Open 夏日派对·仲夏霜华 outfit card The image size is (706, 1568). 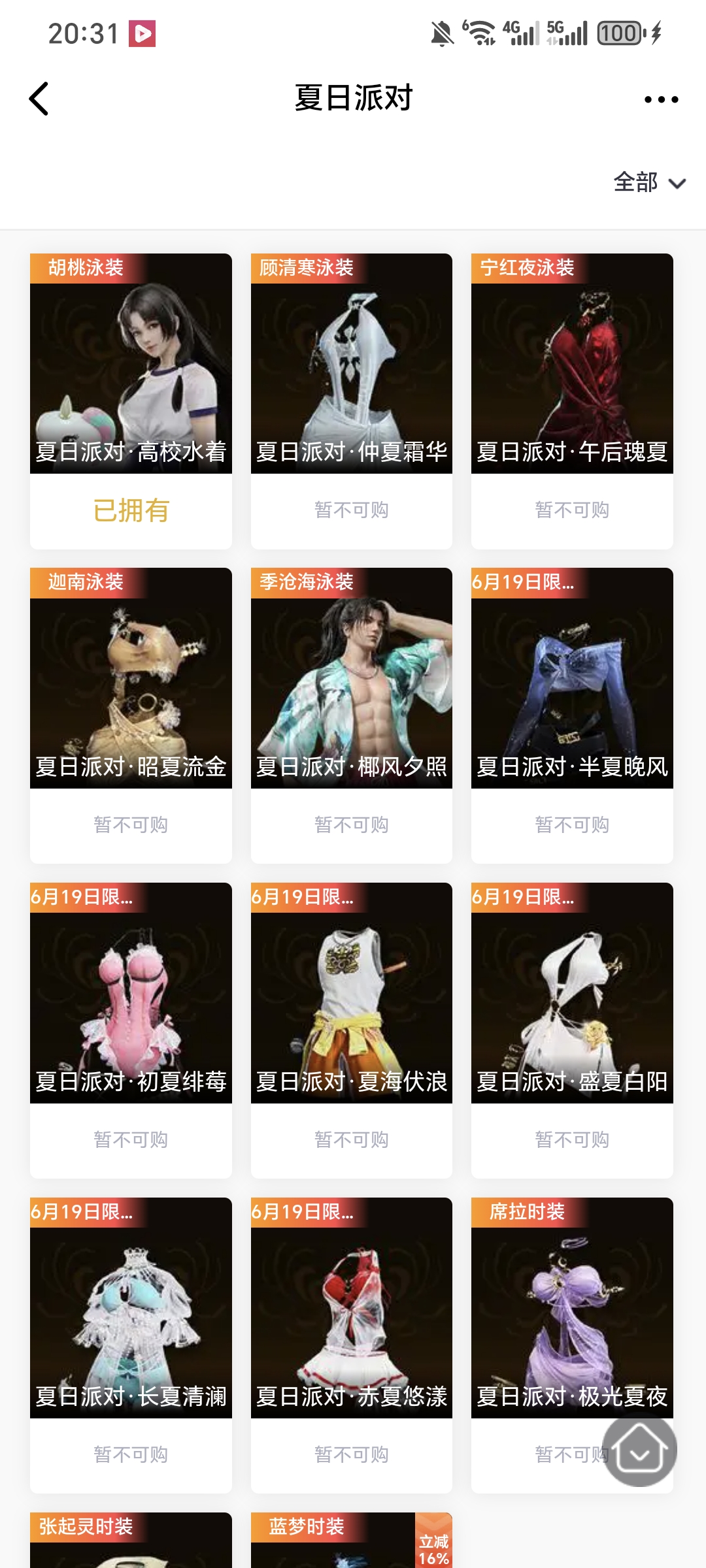(352, 365)
